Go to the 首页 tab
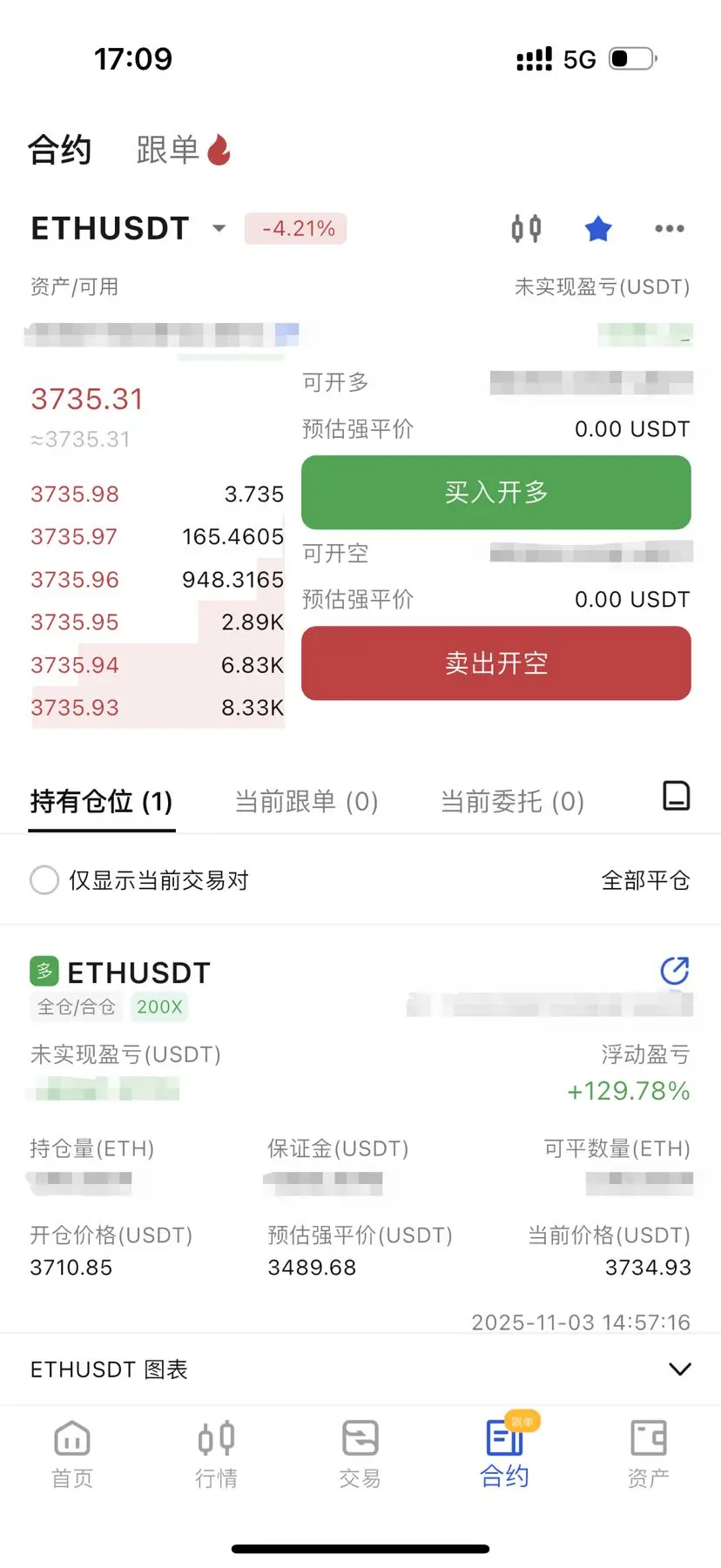The image size is (721, 1568). [72, 1453]
